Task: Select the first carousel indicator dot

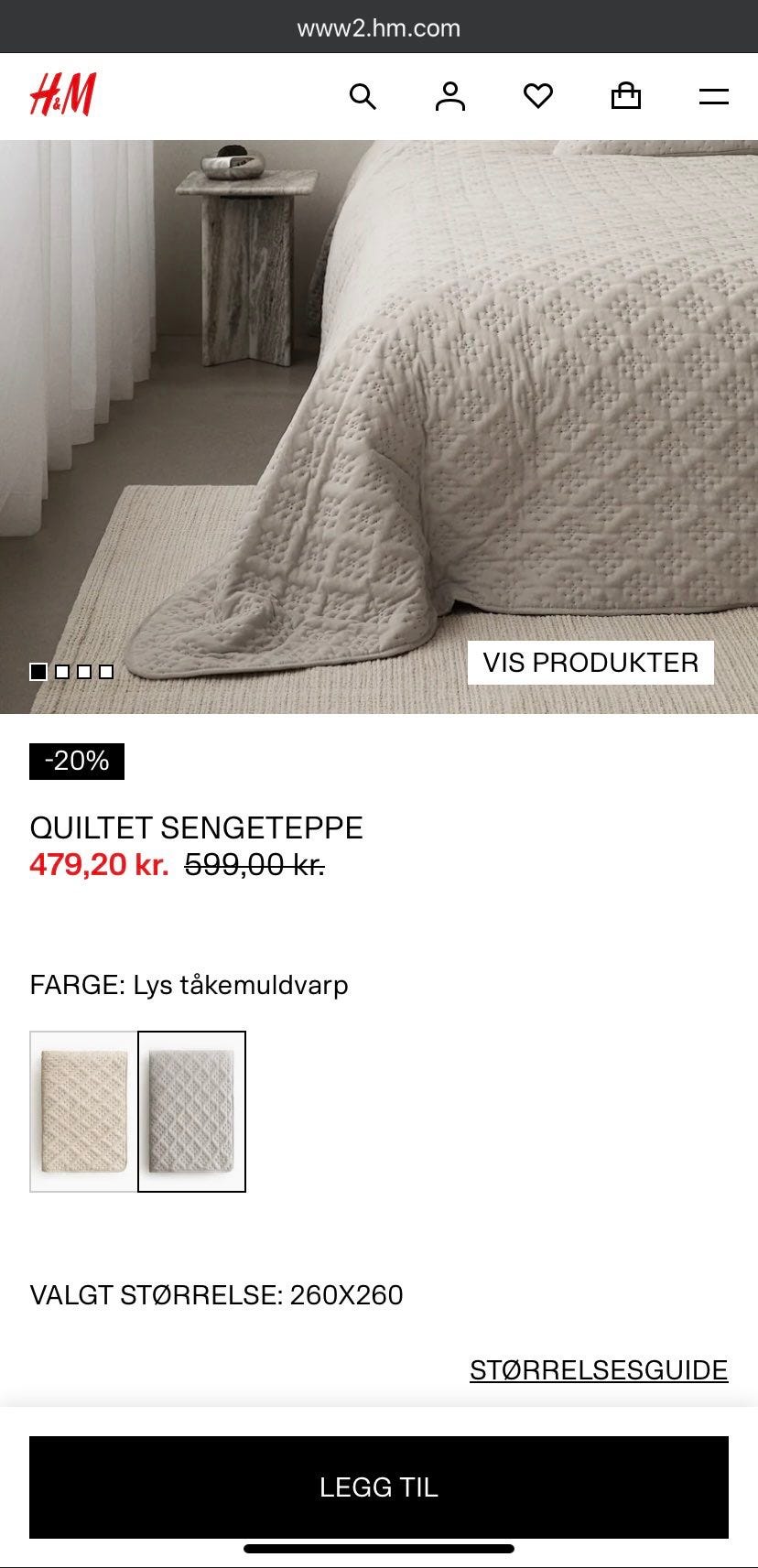Action: 38,671
